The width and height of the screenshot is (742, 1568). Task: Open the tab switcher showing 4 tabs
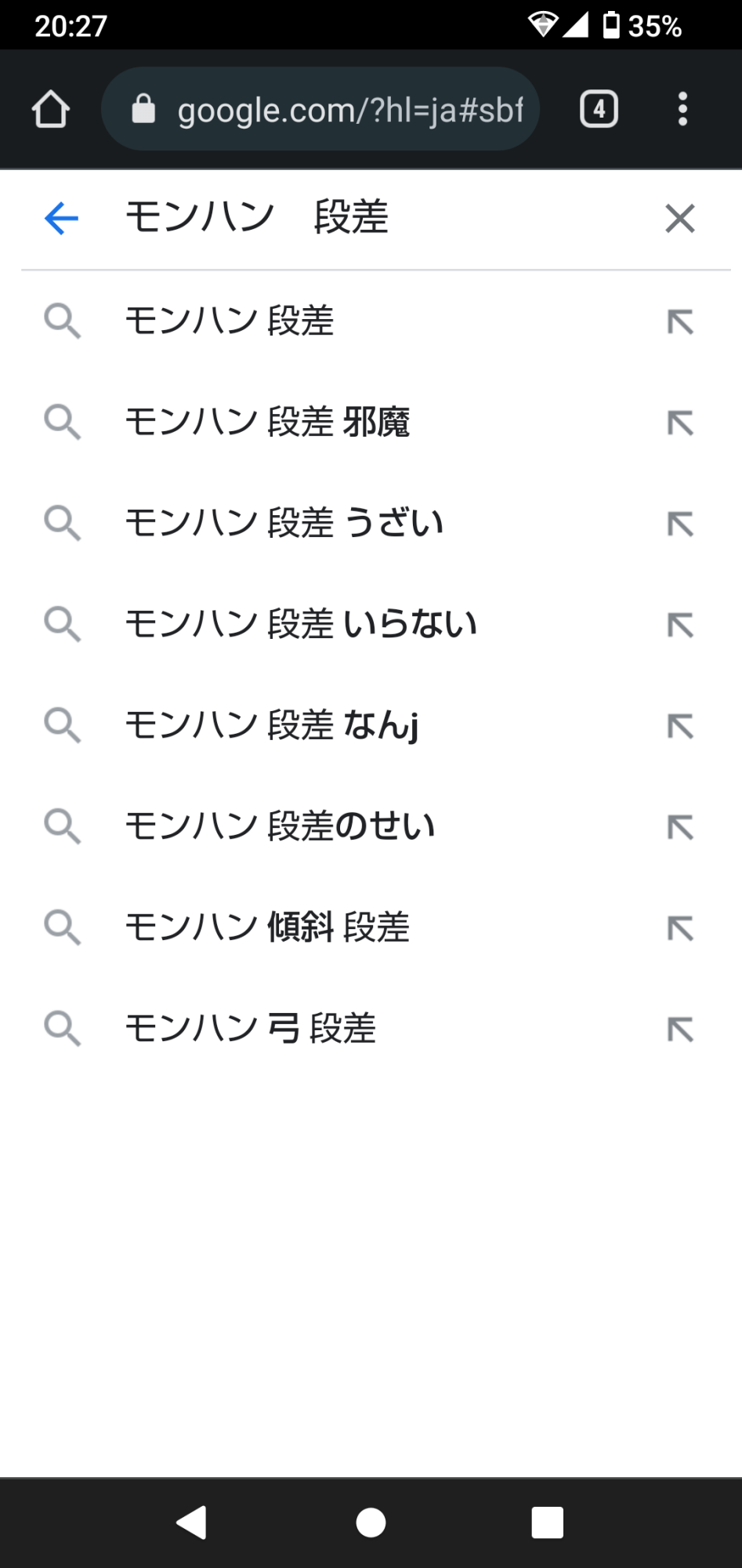[x=599, y=109]
